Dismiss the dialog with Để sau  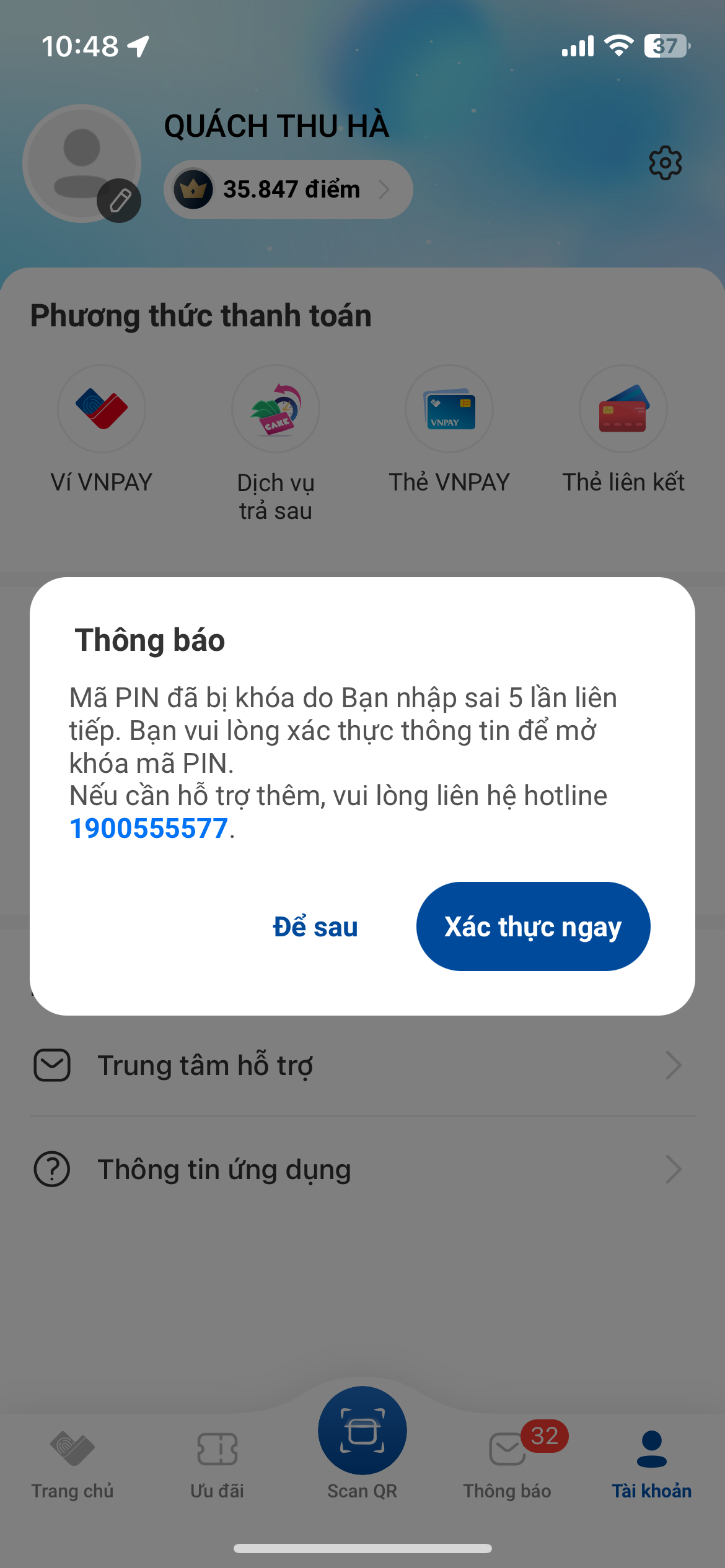coord(315,927)
